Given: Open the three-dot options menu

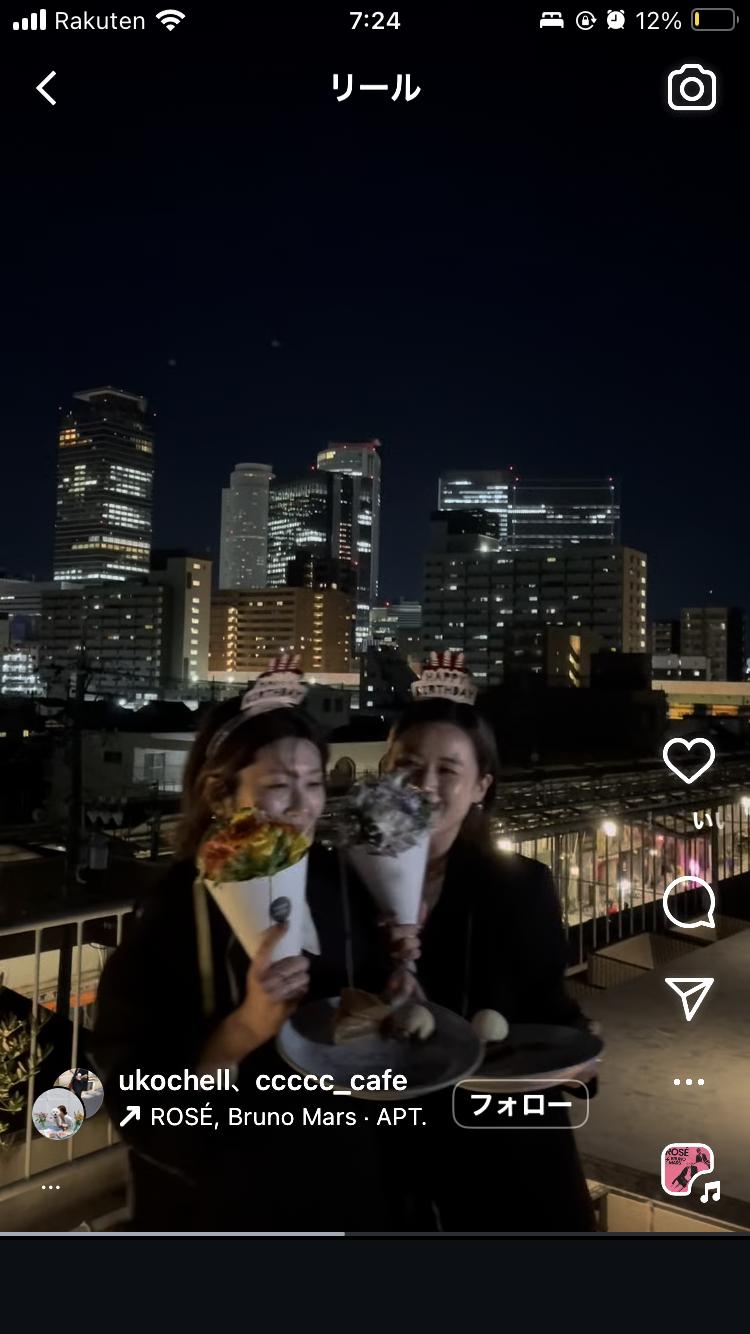Looking at the screenshot, I should click(x=689, y=1082).
